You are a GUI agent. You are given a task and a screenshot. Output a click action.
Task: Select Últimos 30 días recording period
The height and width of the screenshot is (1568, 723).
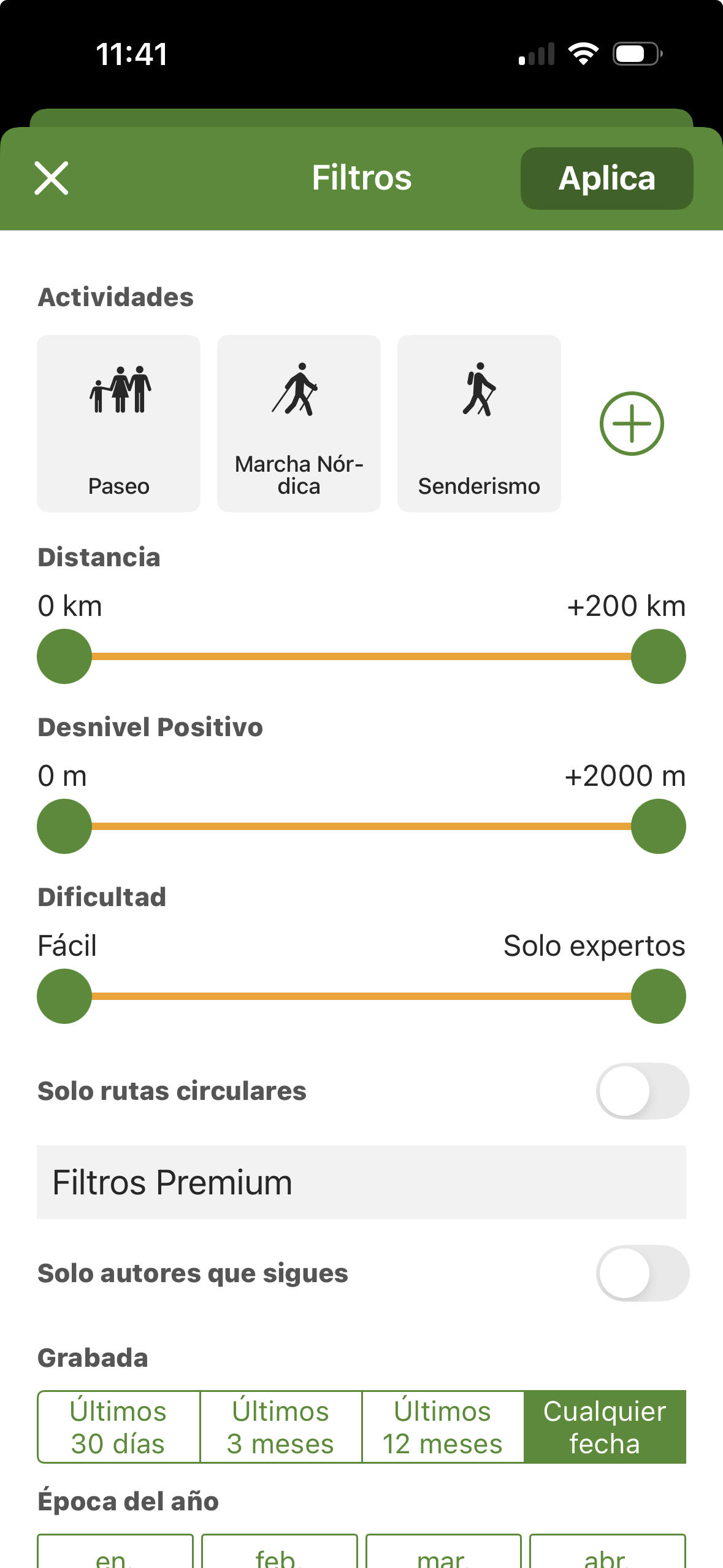(x=118, y=1427)
